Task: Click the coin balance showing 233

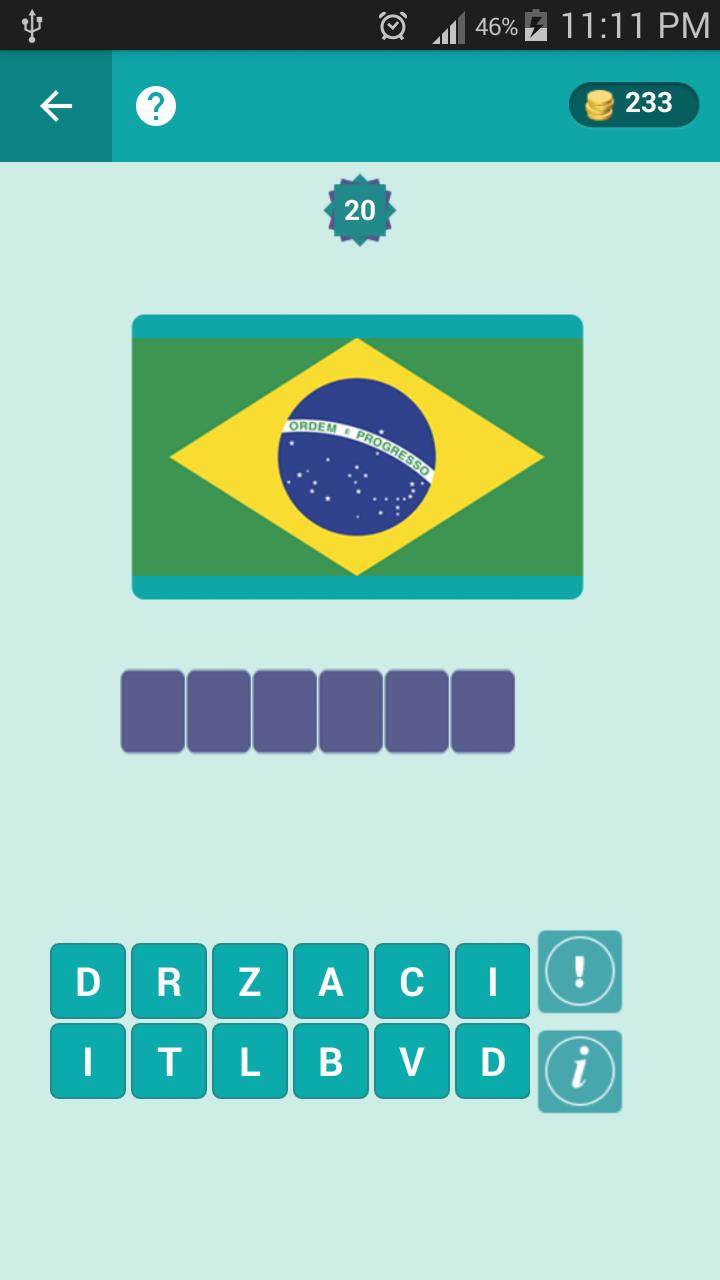Action: (631, 104)
